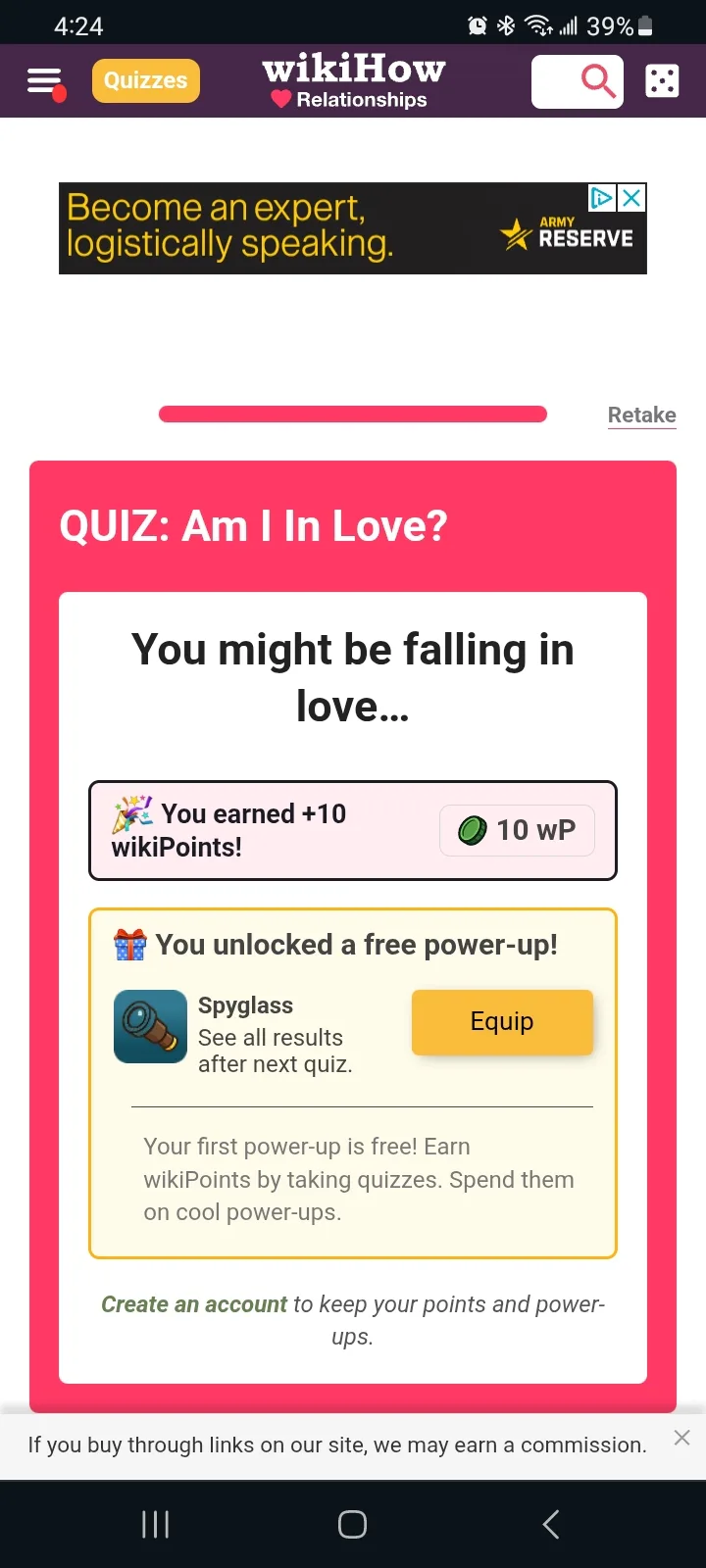Equip the Spyglass power-up
This screenshot has height=1568, width=706.
pos(502,1022)
